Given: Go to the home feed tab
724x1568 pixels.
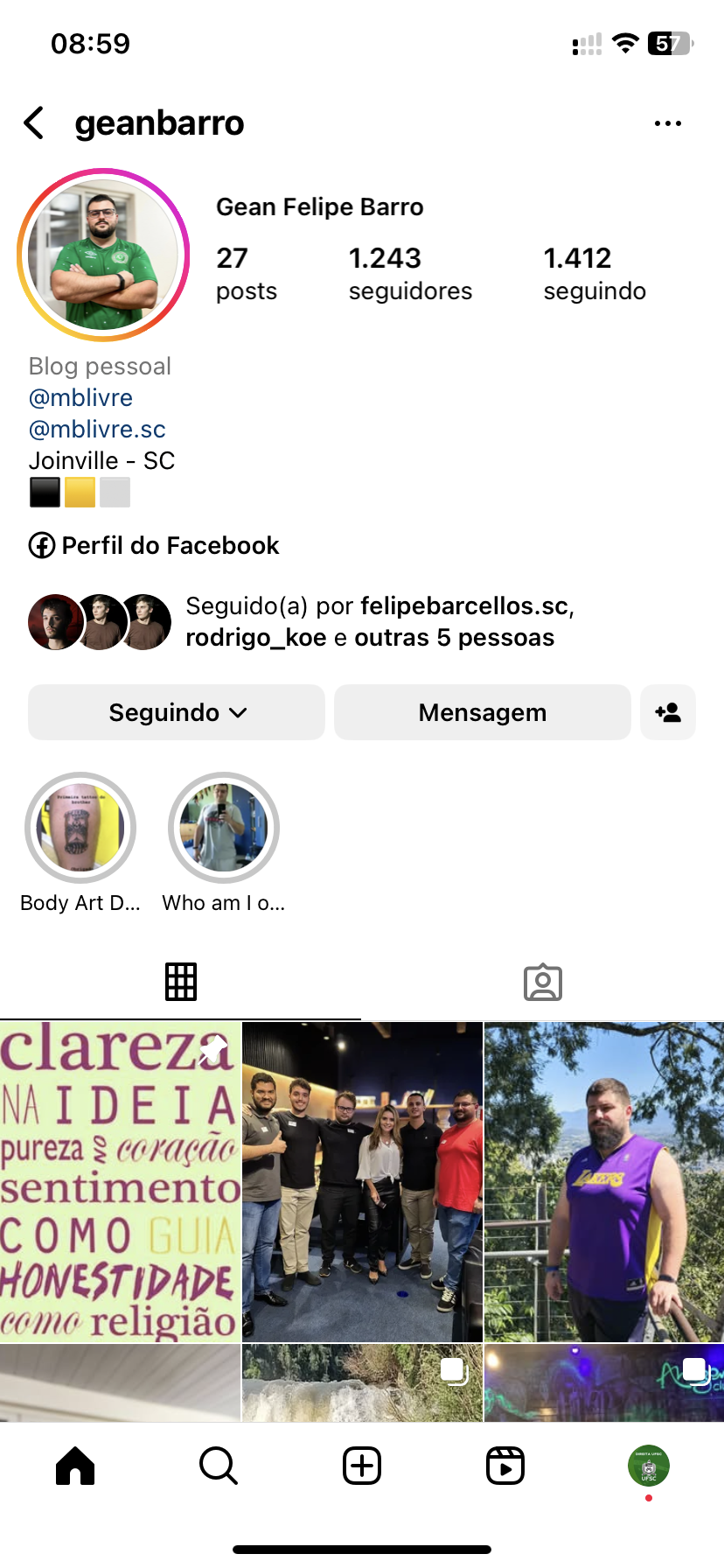Looking at the screenshot, I should (75, 1466).
